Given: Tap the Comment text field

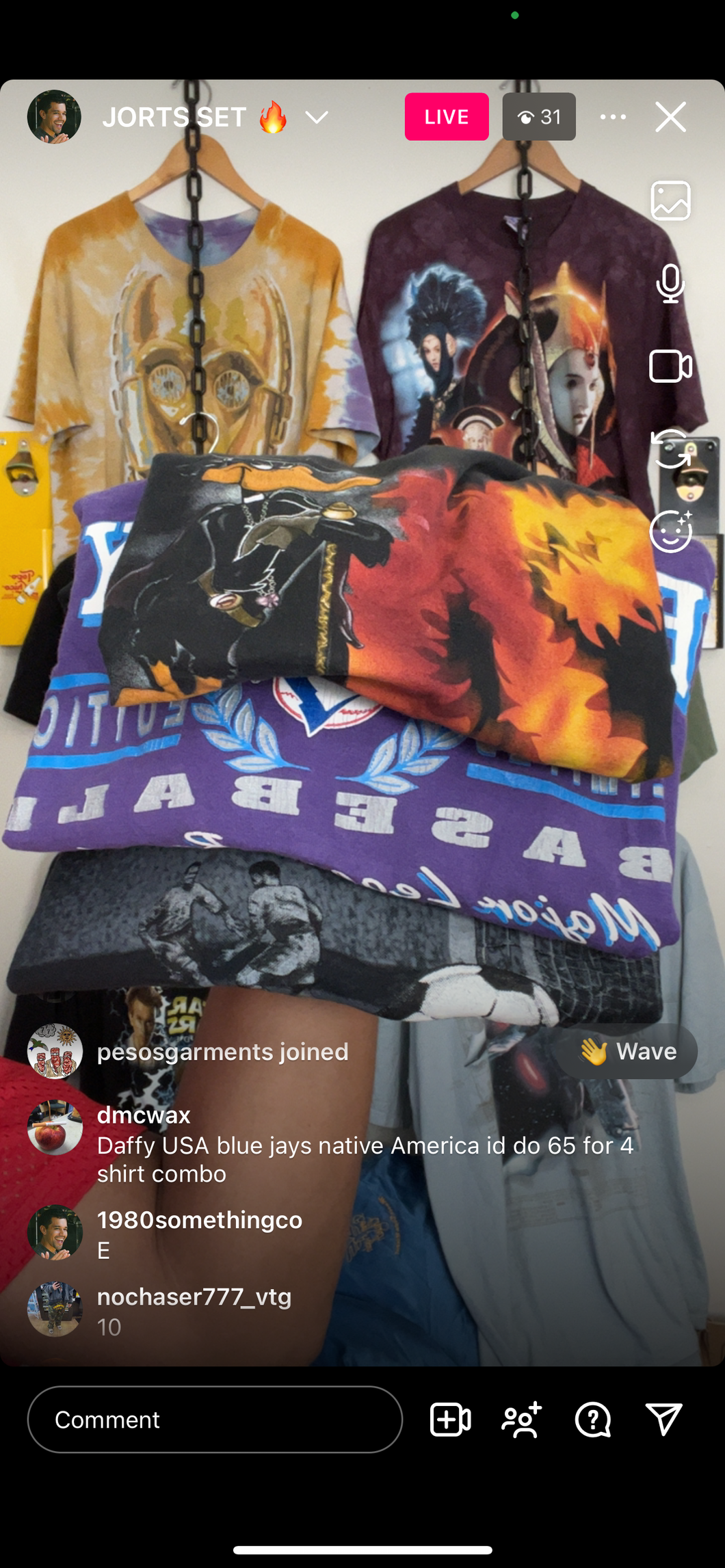Looking at the screenshot, I should pyautogui.click(x=215, y=1420).
